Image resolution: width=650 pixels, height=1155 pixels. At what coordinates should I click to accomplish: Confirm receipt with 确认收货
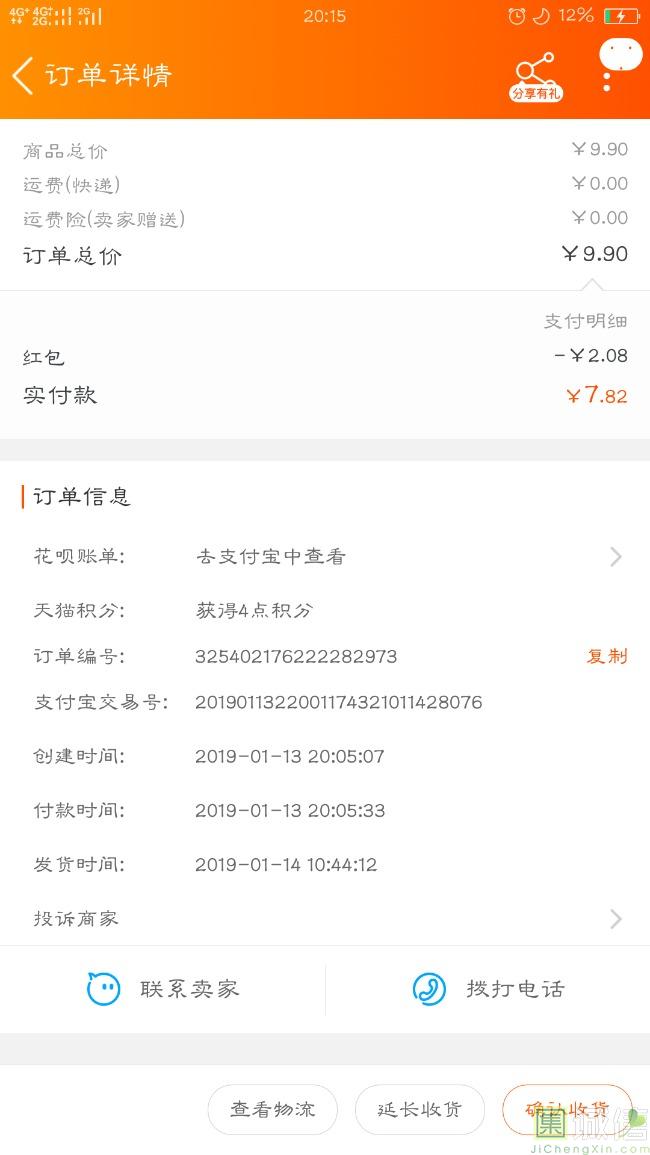(567, 1109)
